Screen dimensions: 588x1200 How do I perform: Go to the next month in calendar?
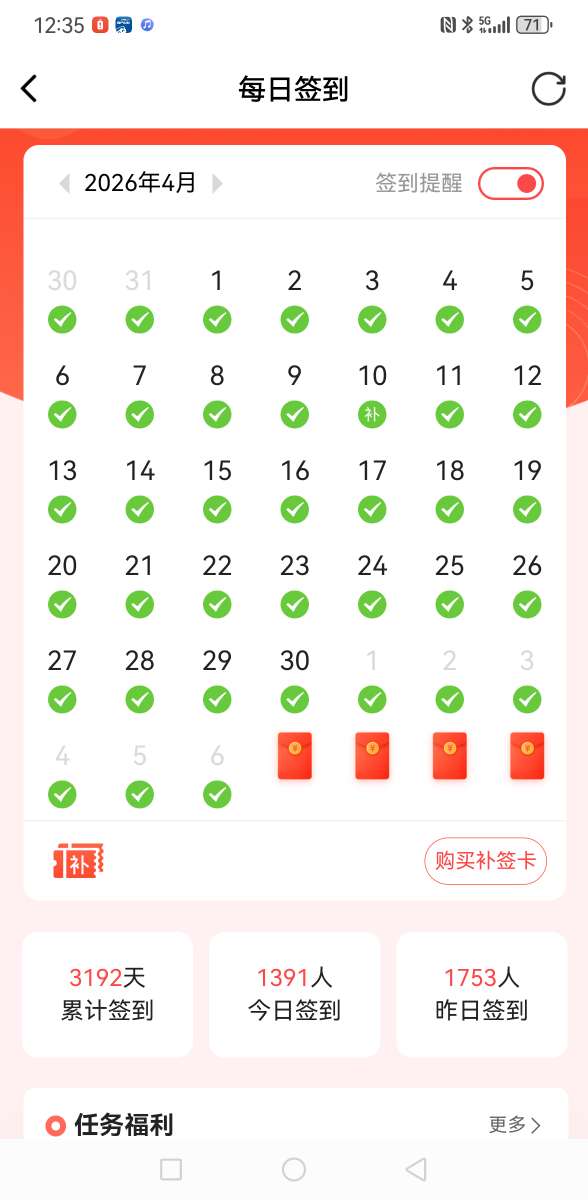217,183
